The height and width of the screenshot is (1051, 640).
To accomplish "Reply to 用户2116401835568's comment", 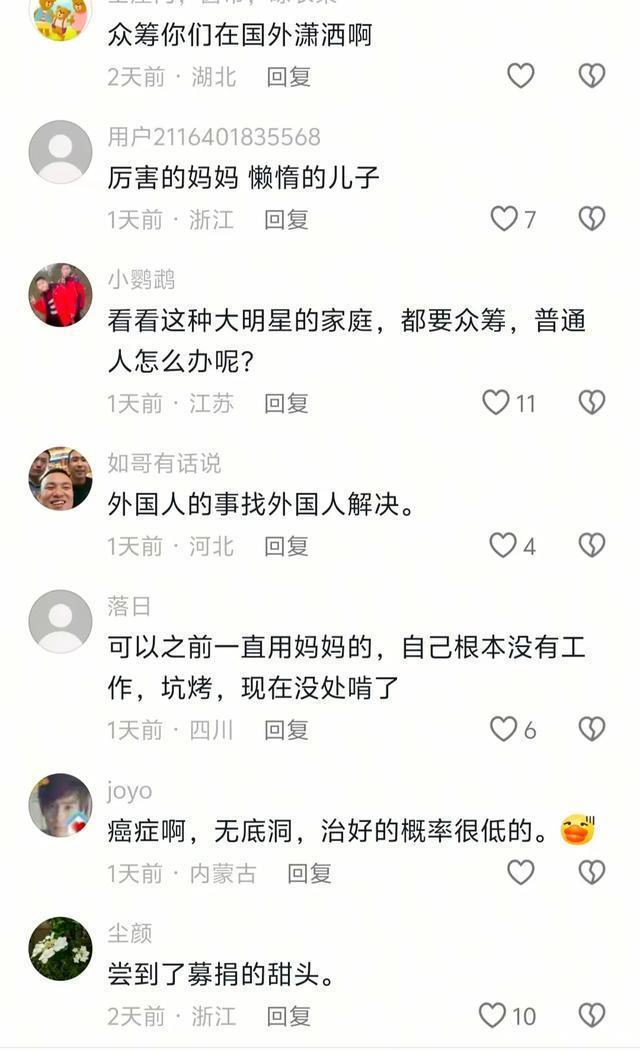I will 286,220.
